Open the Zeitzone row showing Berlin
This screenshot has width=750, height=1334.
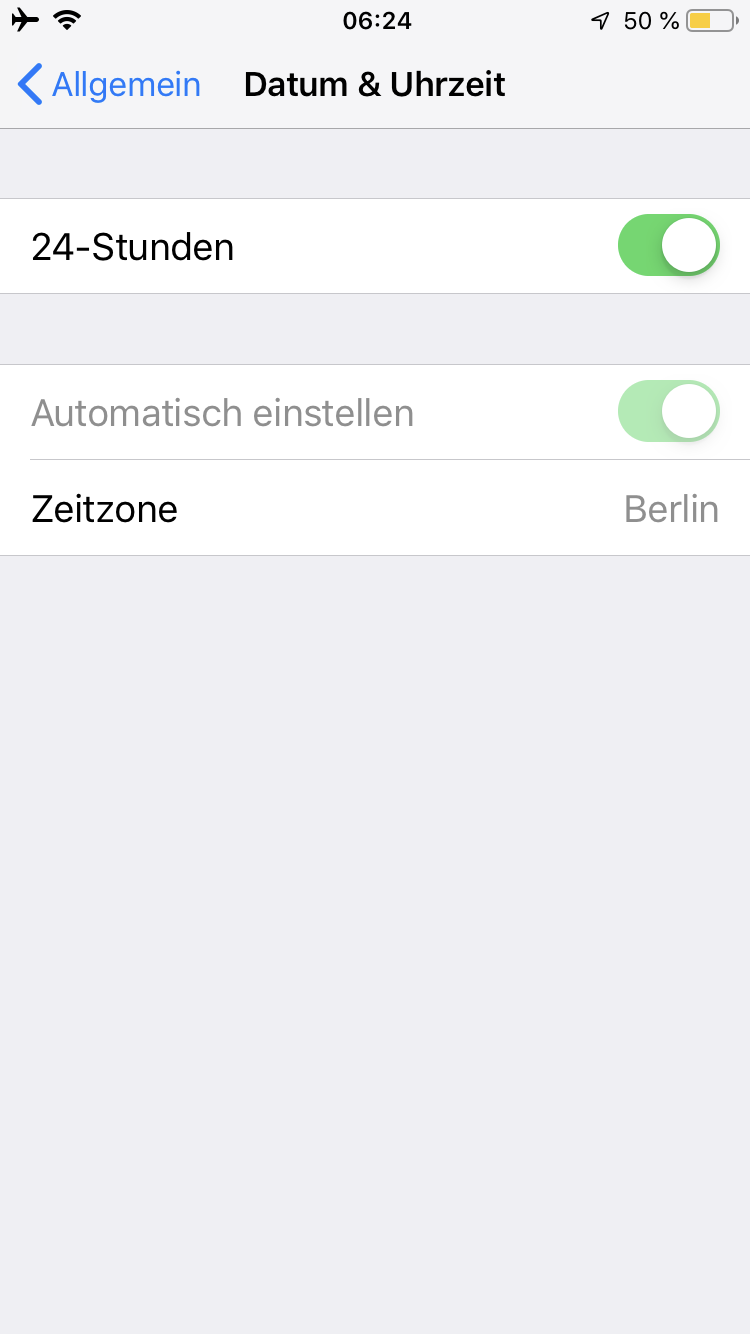click(x=375, y=509)
